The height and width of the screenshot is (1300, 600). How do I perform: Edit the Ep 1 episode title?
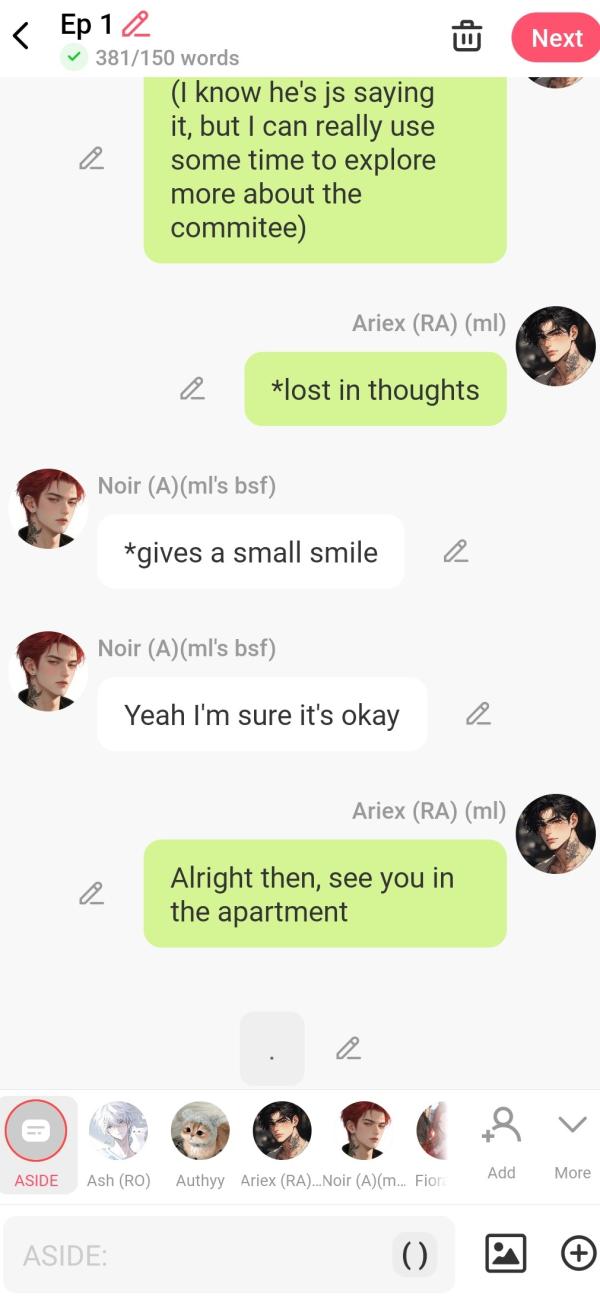(x=134, y=24)
